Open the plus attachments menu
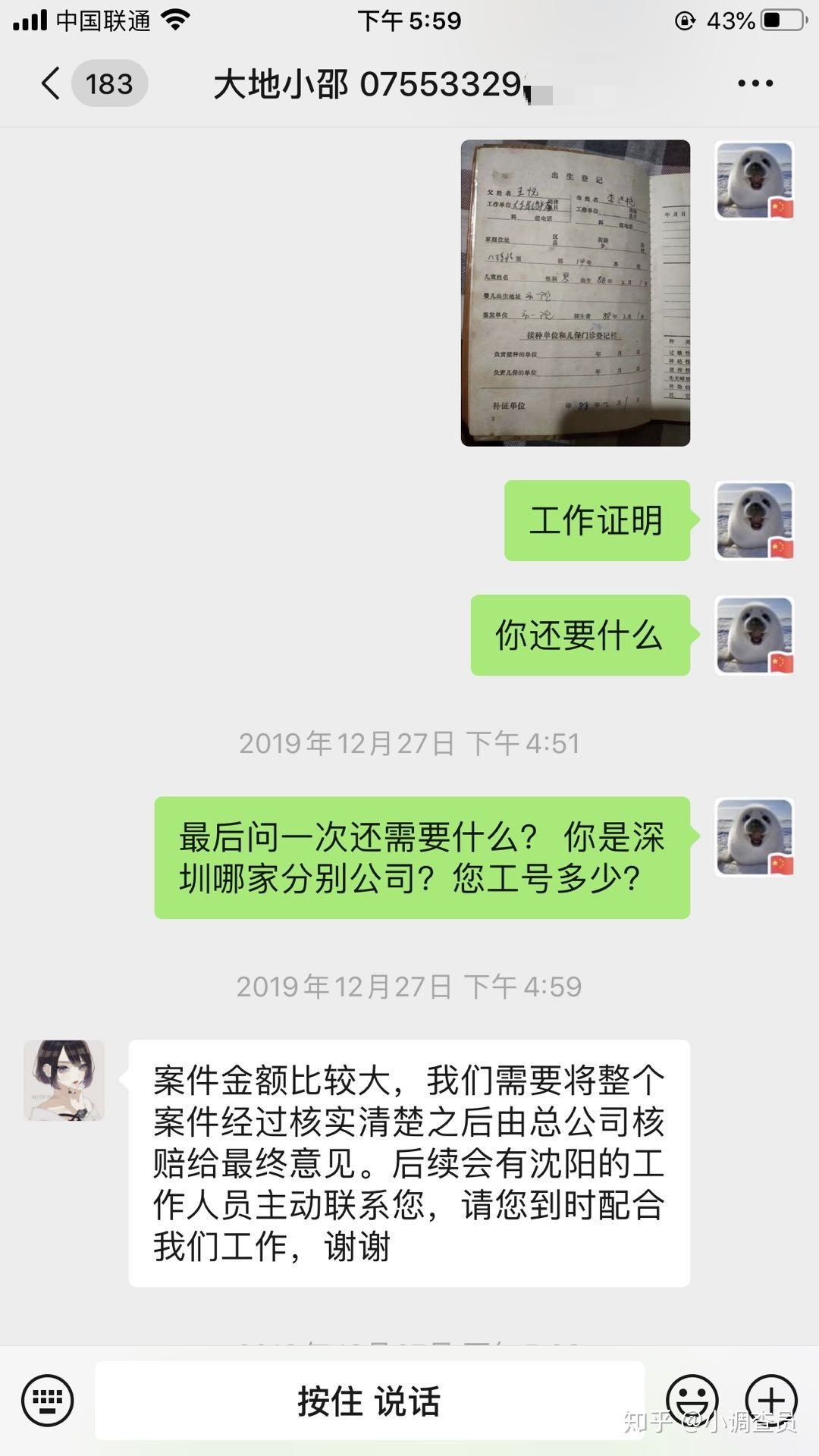The image size is (819, 1456). coord(771,1400)
